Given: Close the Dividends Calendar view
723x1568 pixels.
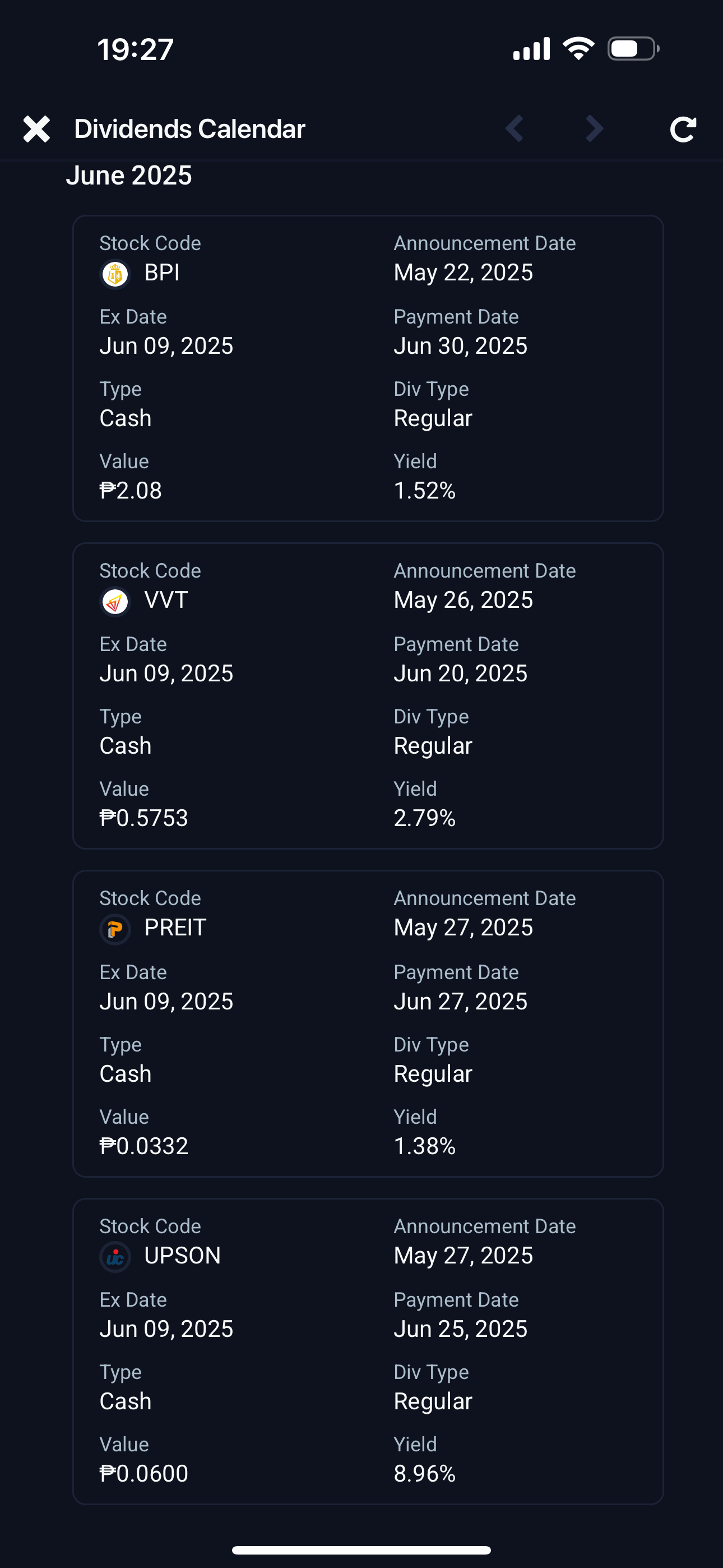Looking at the screenshot, I should tap(36, 129).
